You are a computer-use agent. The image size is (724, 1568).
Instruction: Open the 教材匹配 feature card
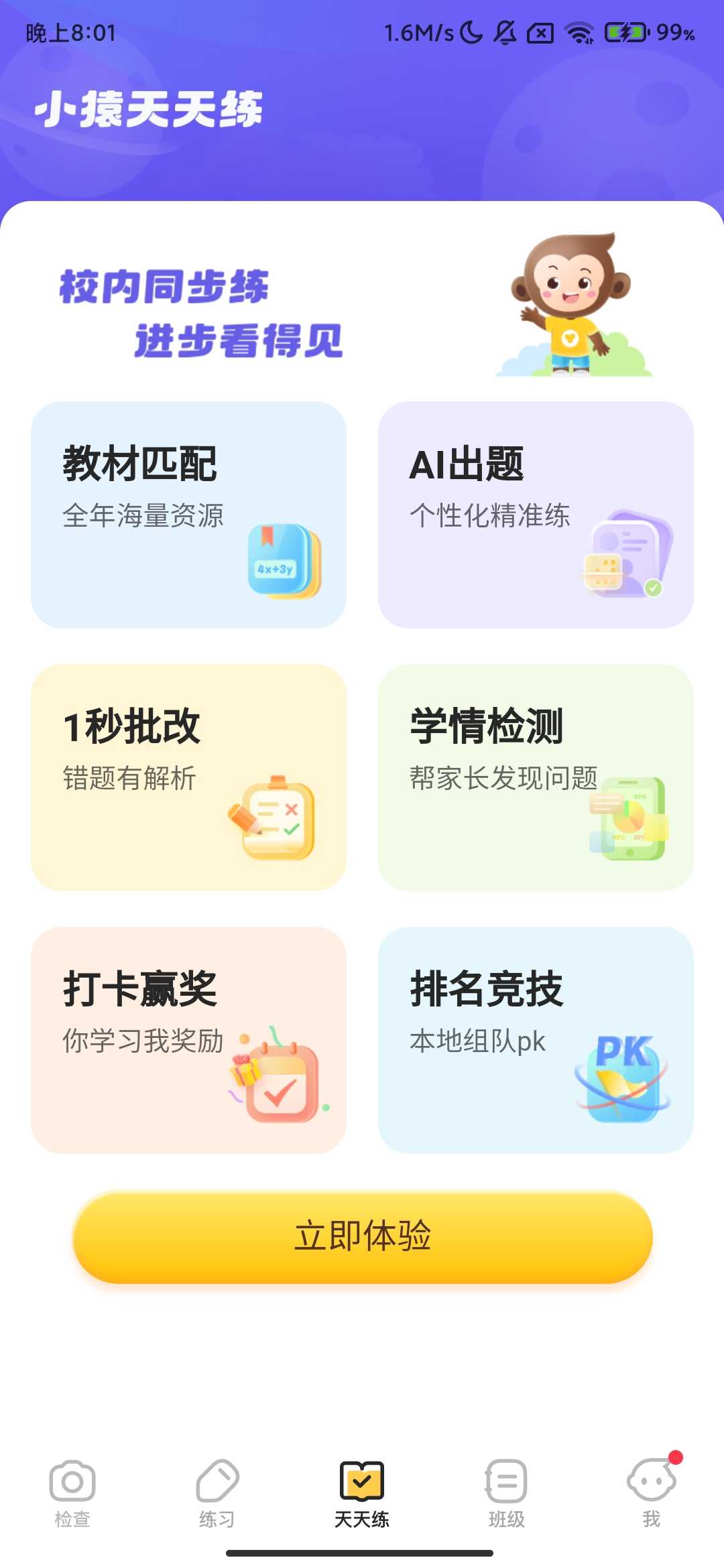[x=188, y=516]
